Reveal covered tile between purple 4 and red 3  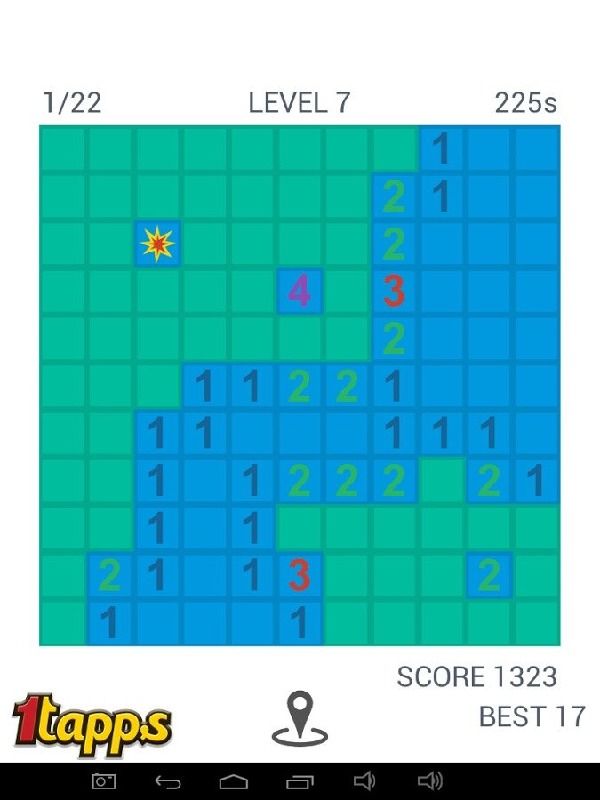tap(348, 292)
